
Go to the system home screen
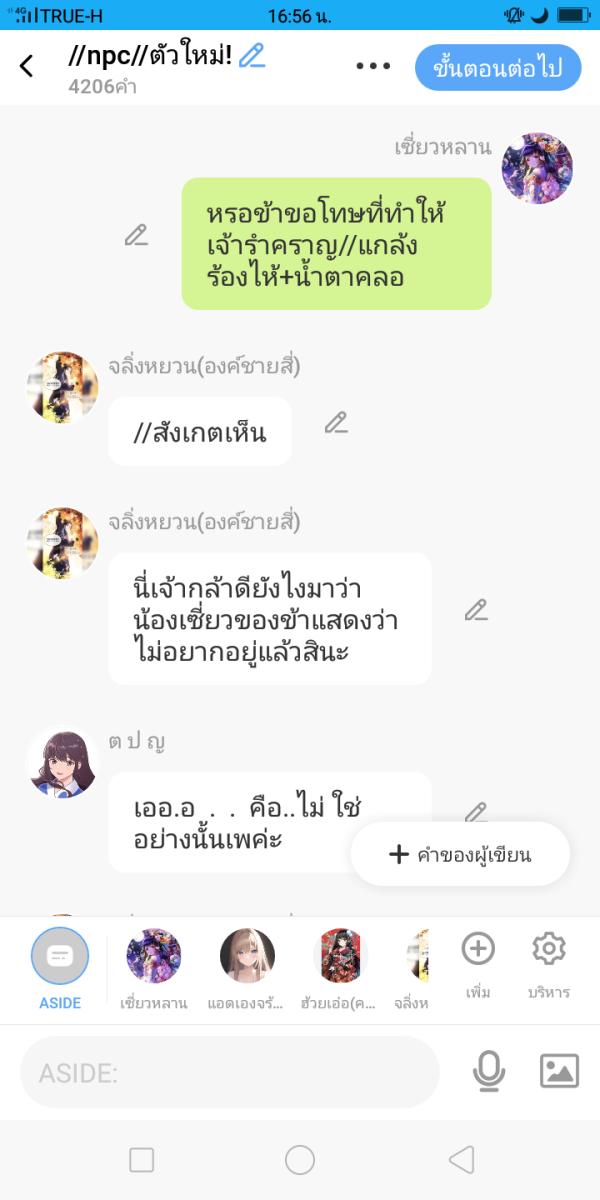300,1160
